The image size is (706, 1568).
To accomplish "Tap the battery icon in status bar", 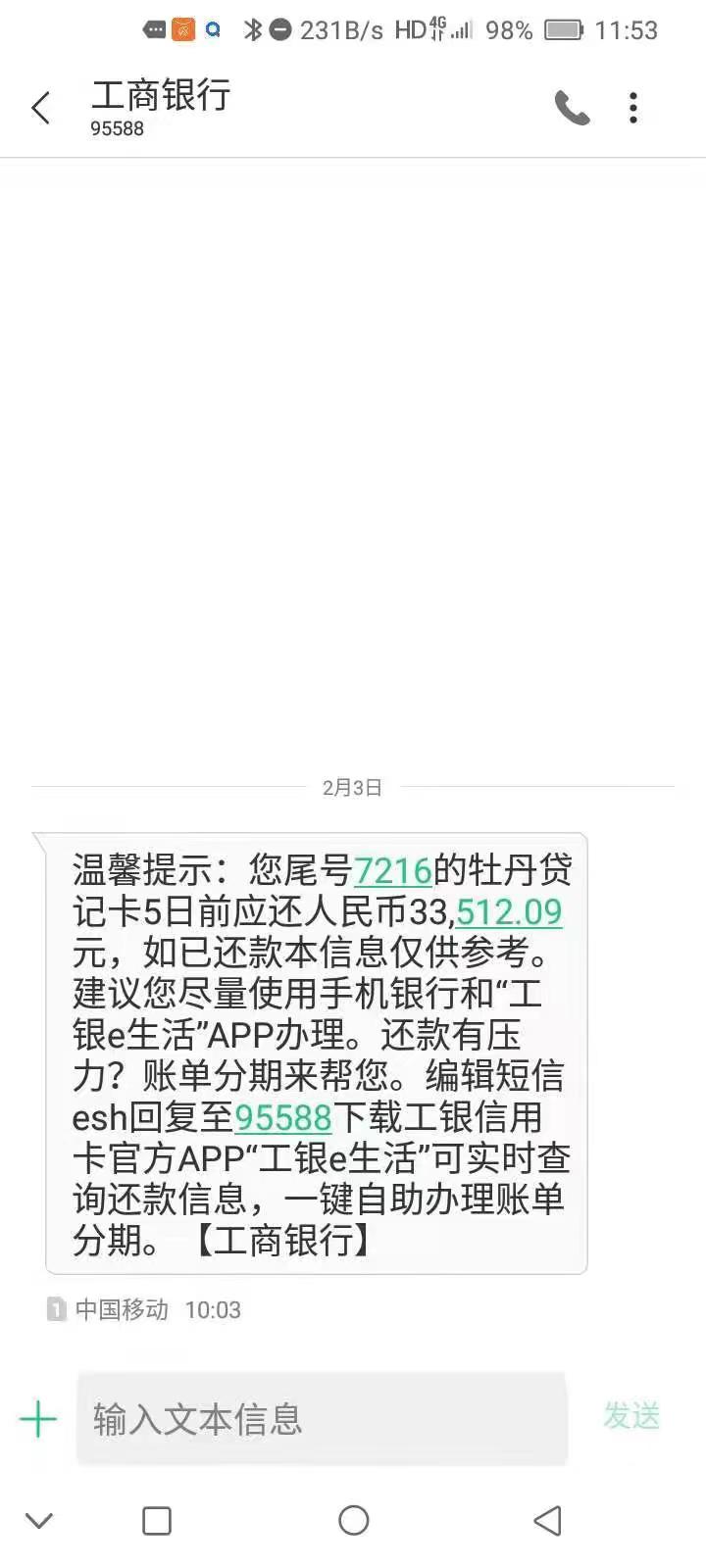I will (x=566, y=29).
